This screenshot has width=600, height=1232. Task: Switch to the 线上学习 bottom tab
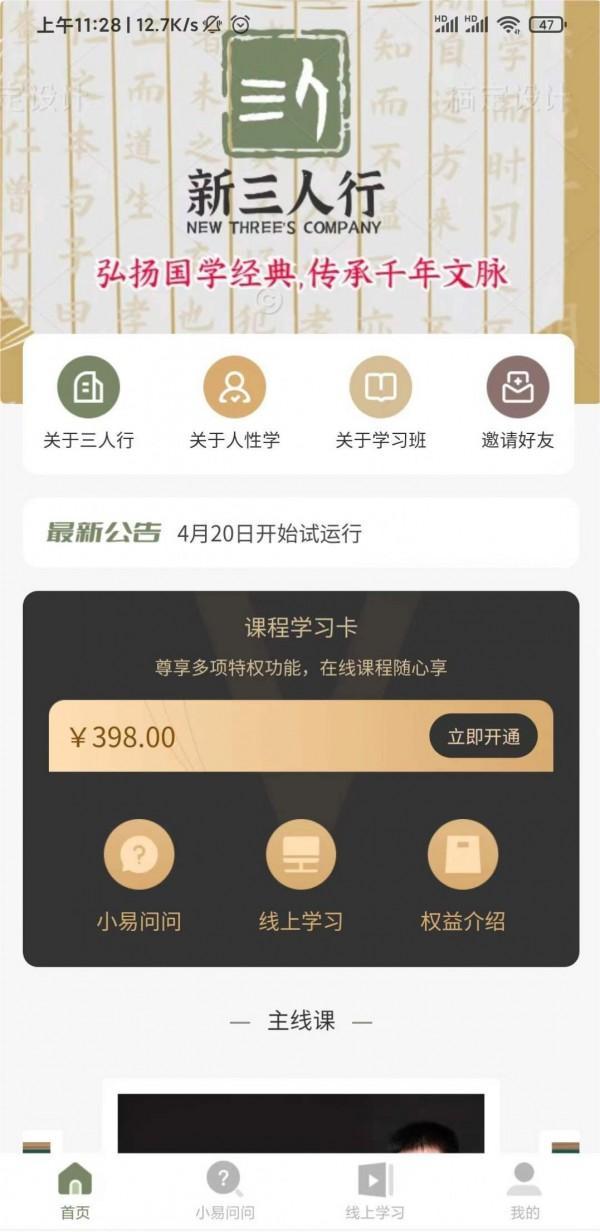point(375,1192)
